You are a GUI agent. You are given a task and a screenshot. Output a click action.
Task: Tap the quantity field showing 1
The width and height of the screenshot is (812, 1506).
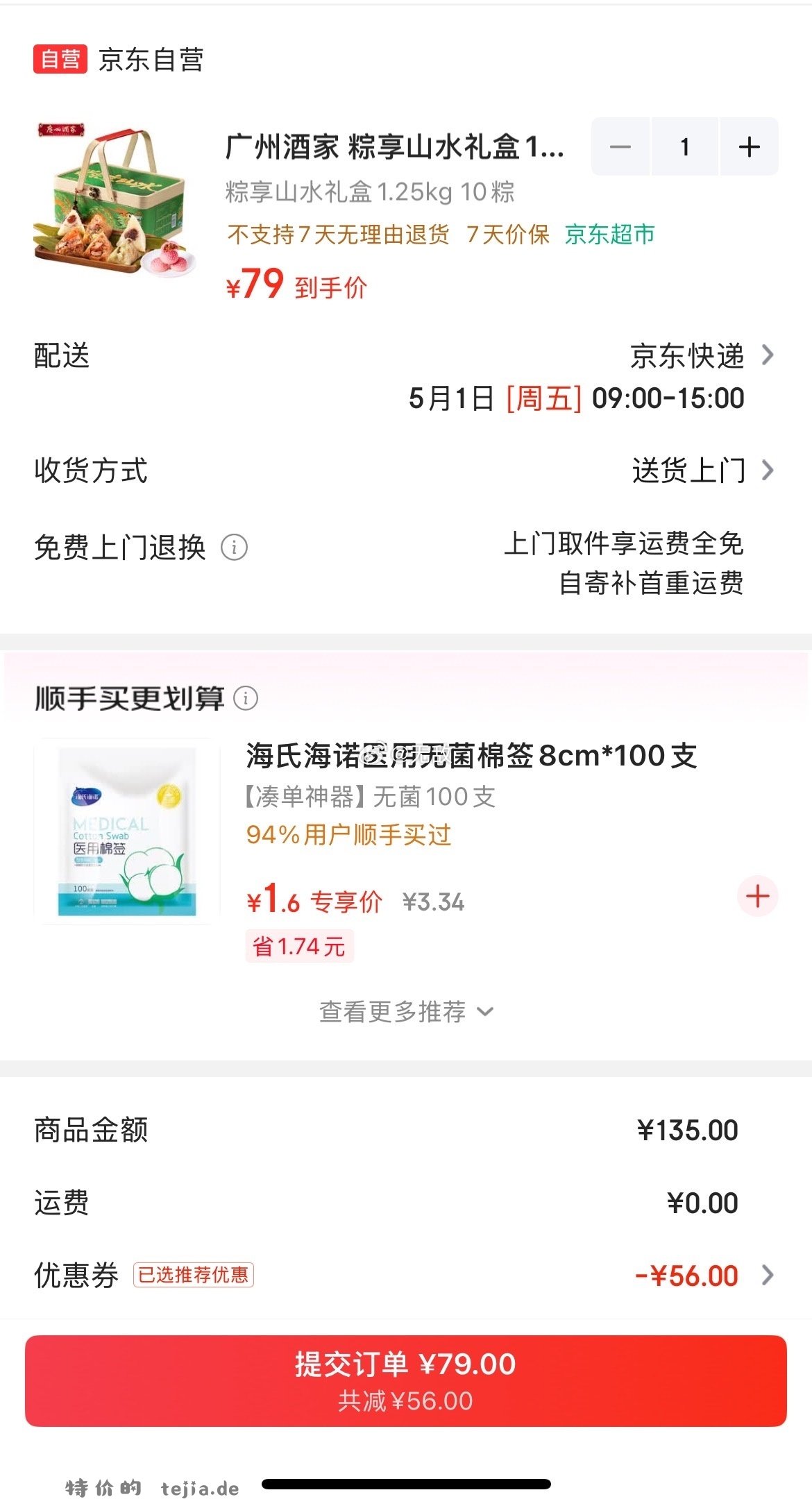[684, 147]
